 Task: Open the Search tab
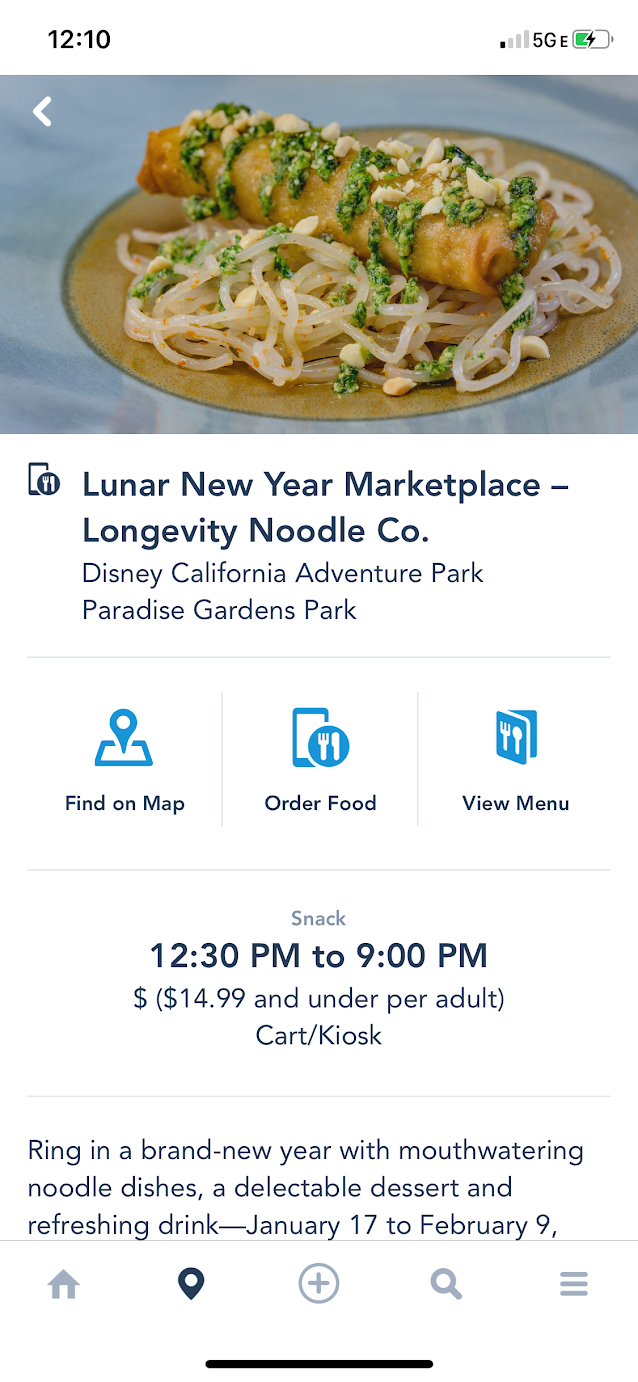(x=446, y=1284)
